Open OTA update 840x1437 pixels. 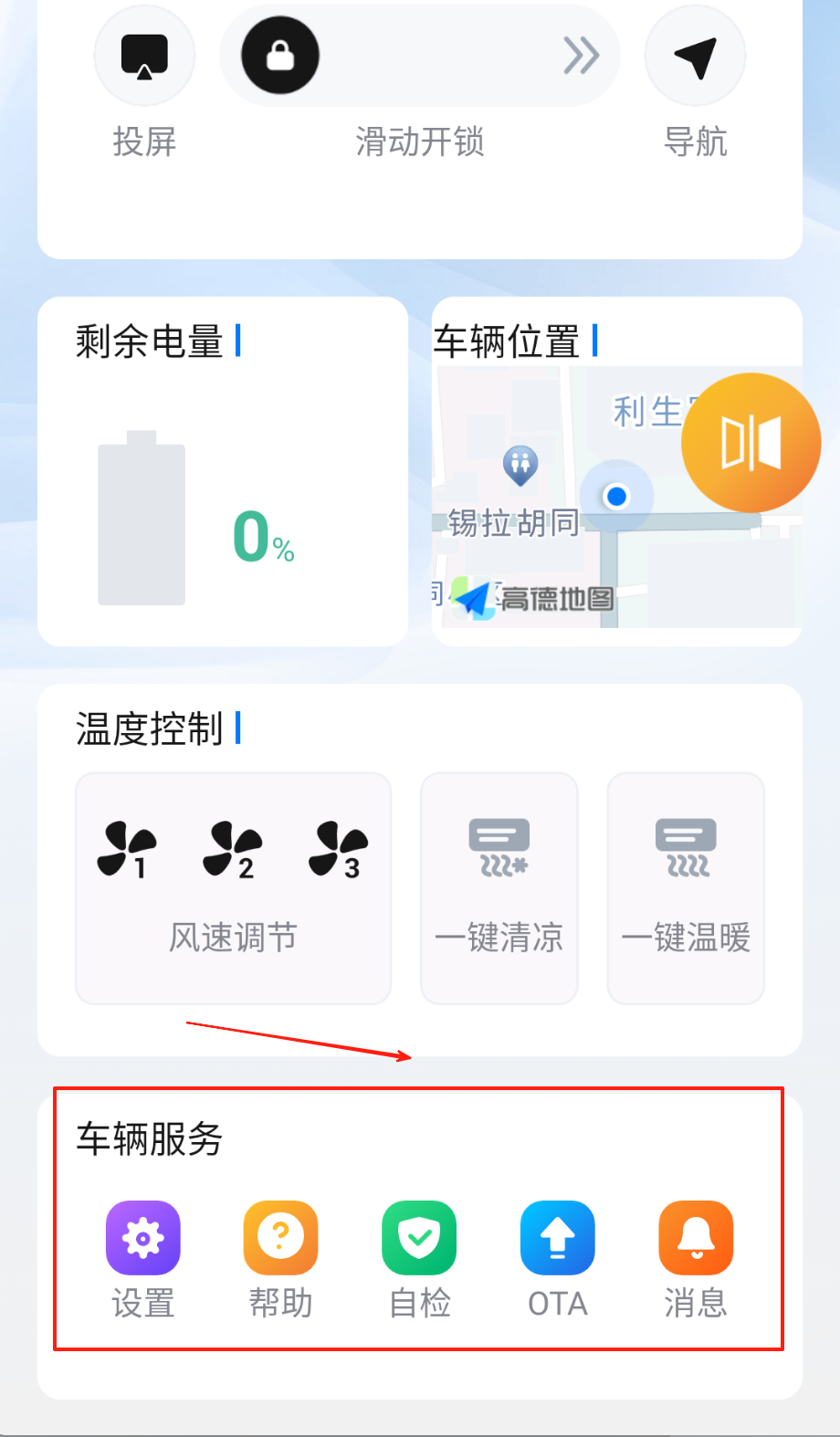coord(557,1238)
